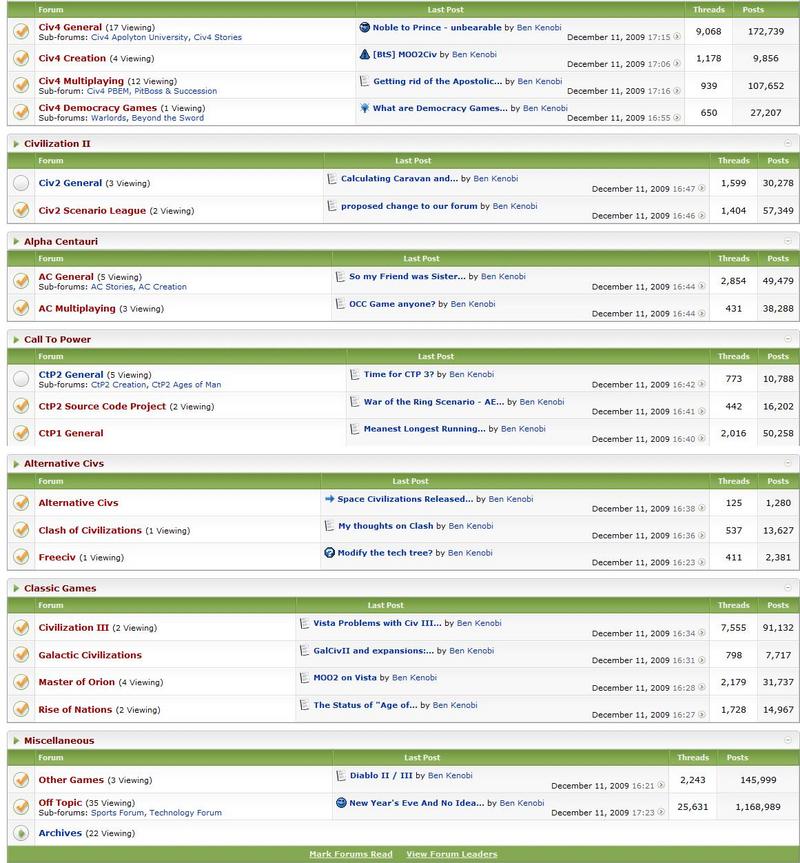Screen dimensions: 800x863
Task: Collapse the Miscellaneous category
Action: click(788, 741)
